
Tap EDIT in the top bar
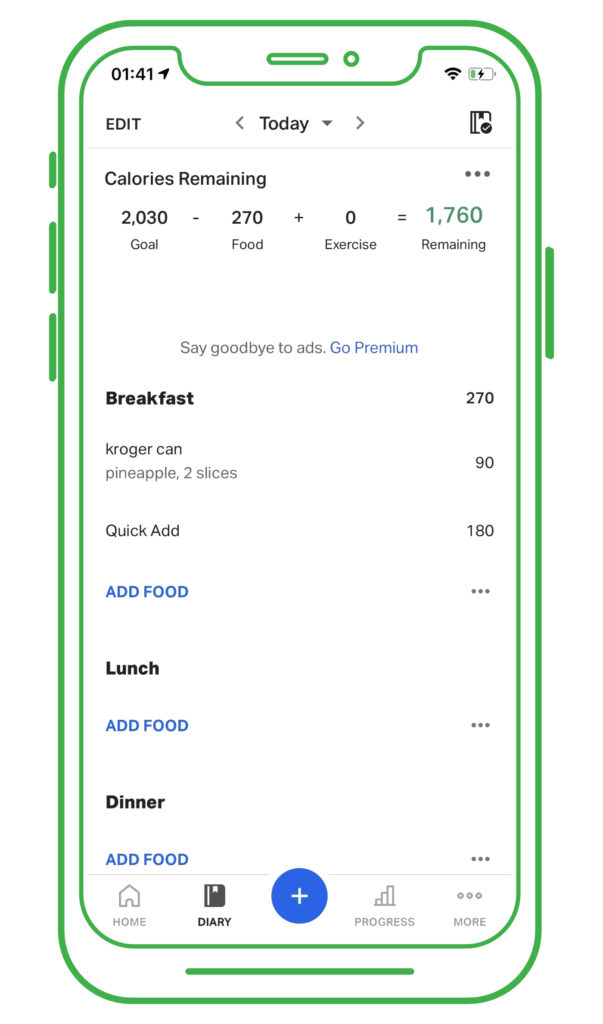pos(123,124)
